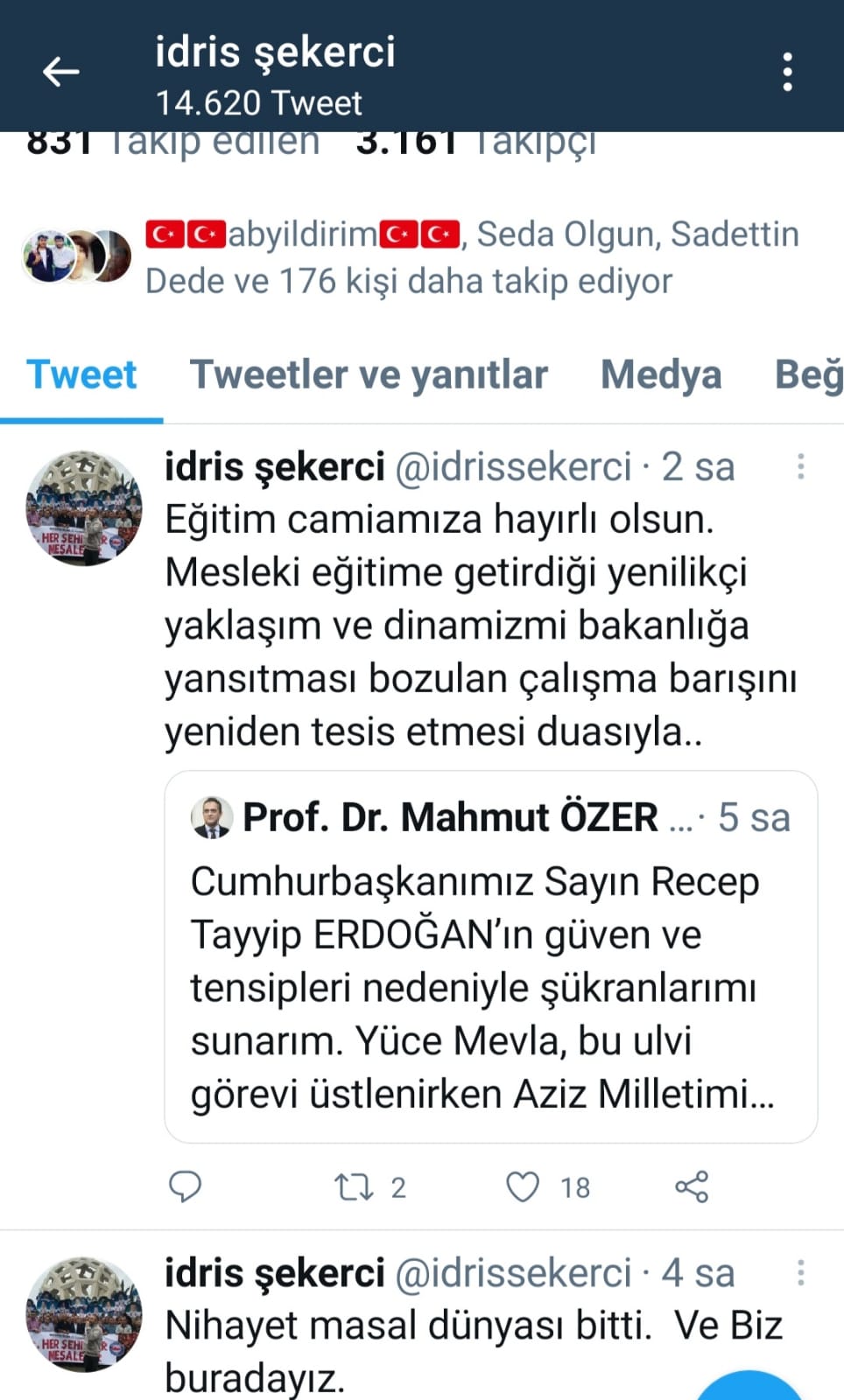This screenshot has height=1400, width=844.
Task: Open options for the 4 sa tweet
Action: click(800, 1272)
